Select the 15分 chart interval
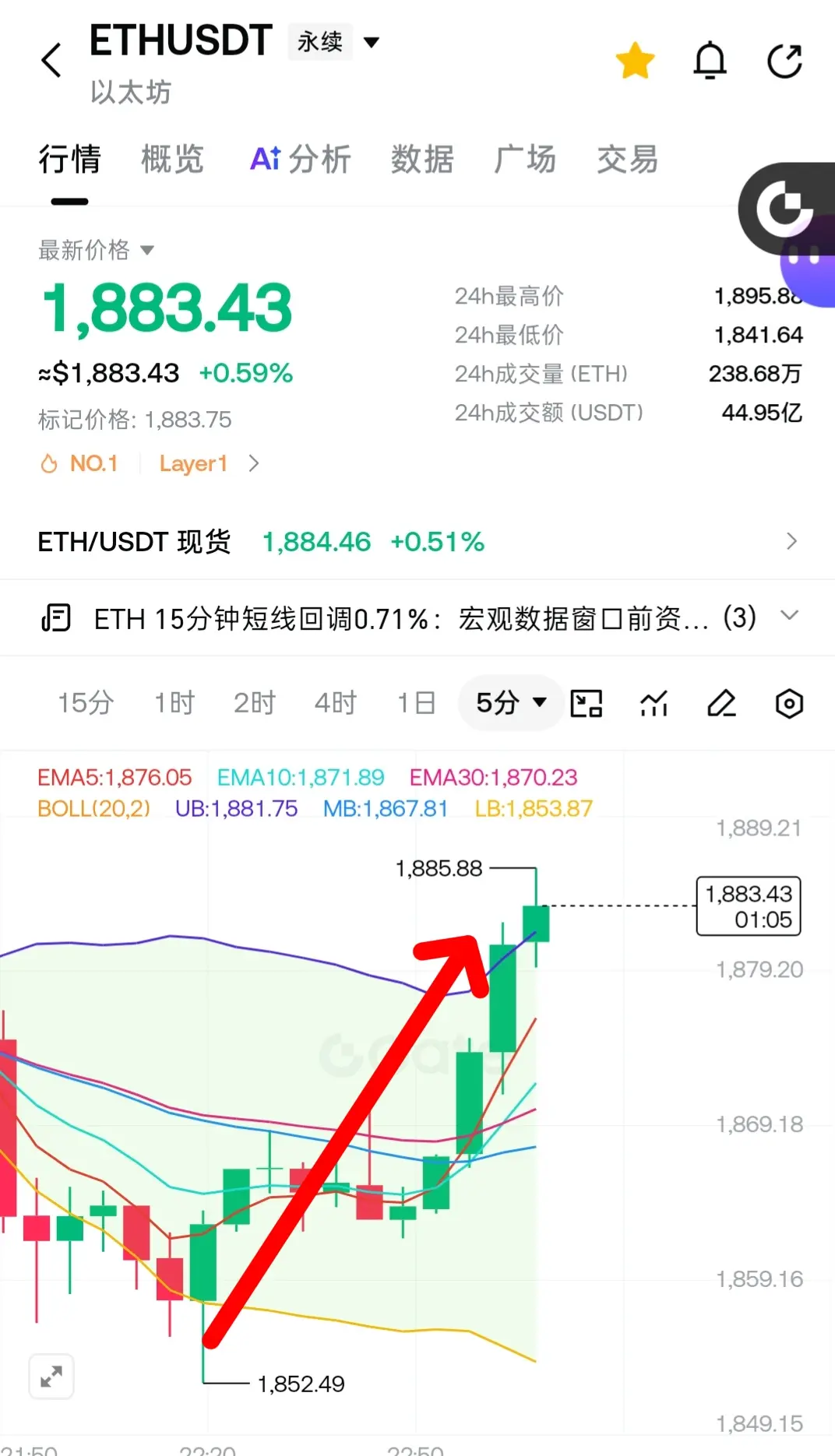This screenshot has height=1456, width=835. click(x=86, y=703)
